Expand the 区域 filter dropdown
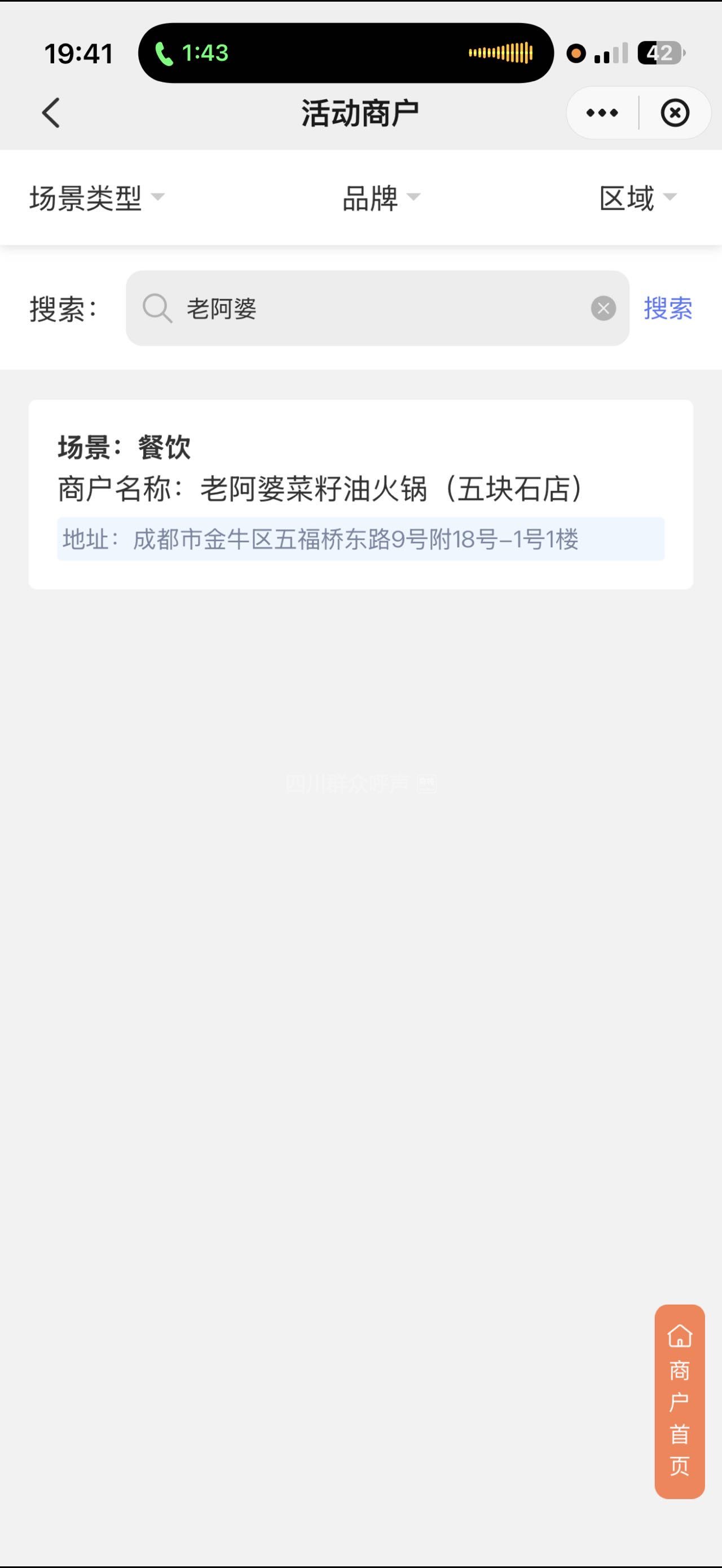This screenshot has width=722, height=1568. [x=637, y=198]
